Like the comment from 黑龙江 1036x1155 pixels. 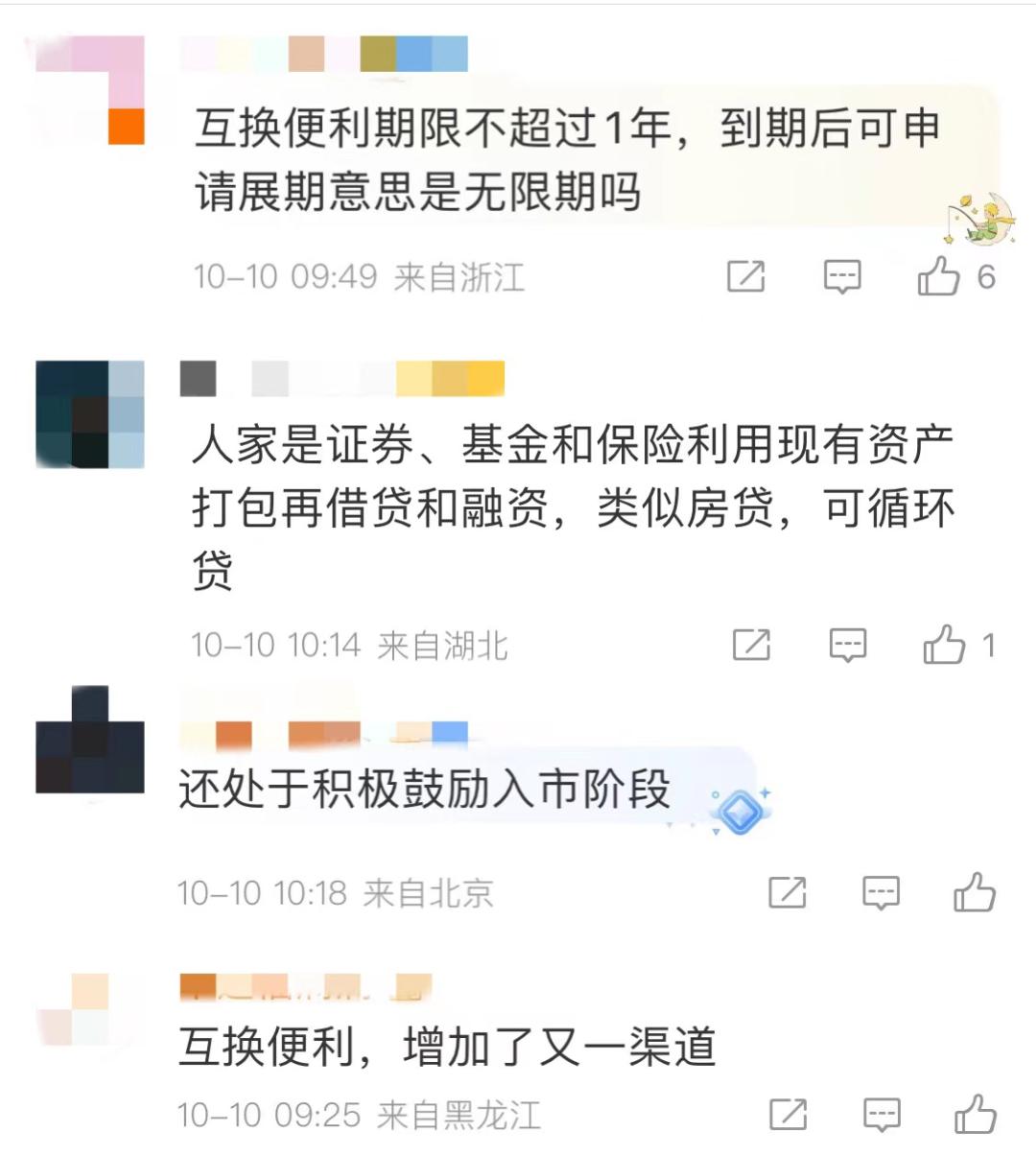975,1114
